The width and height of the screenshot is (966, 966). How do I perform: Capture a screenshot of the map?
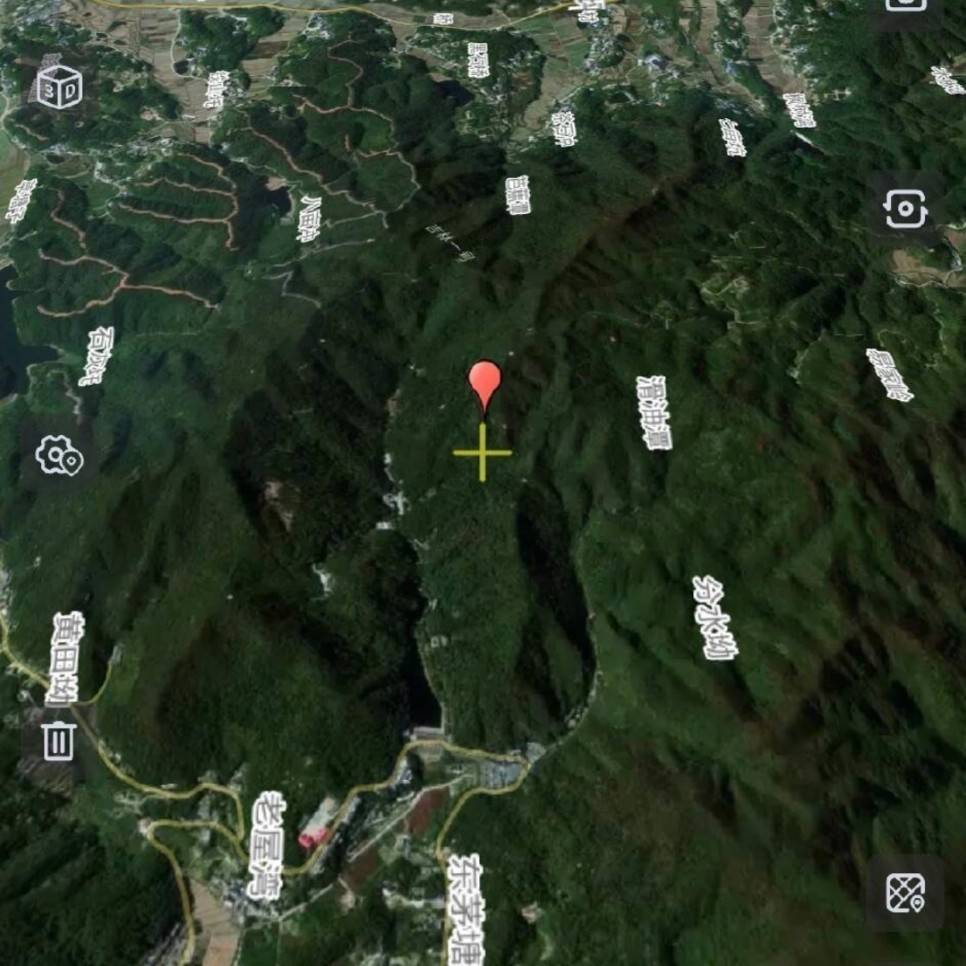[x=905, y=210]
